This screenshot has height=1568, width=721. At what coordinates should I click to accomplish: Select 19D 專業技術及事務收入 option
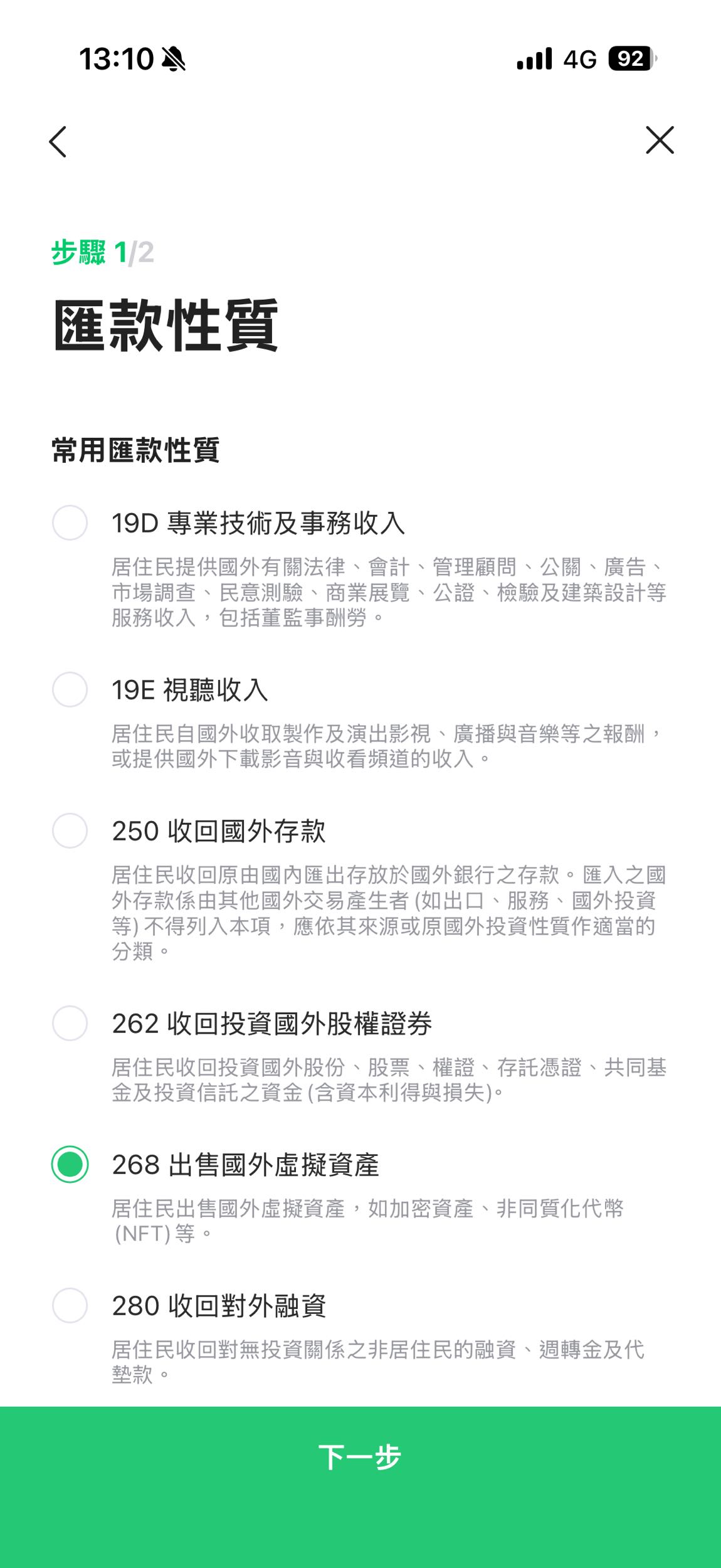pos(70,522)
